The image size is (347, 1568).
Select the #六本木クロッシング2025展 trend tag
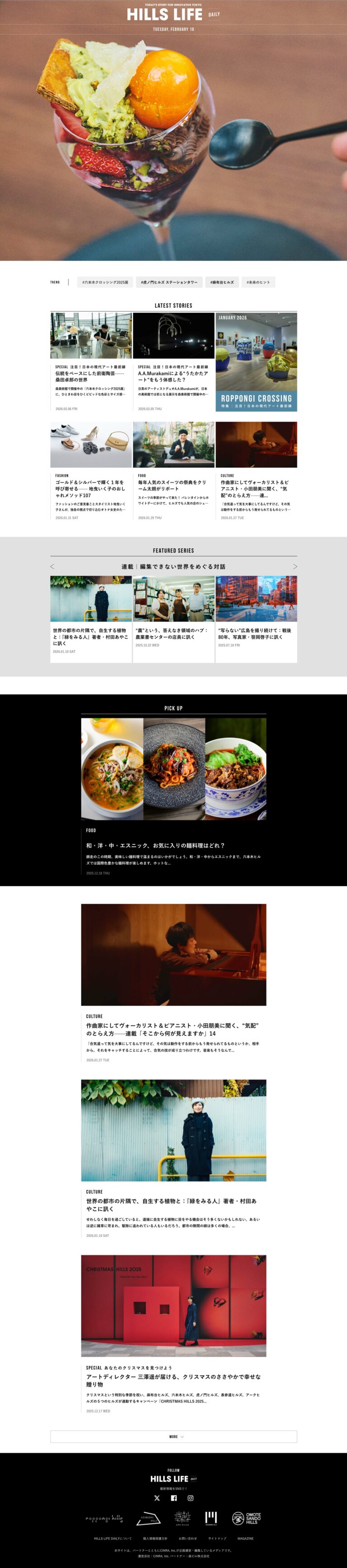tap(105, 282)
